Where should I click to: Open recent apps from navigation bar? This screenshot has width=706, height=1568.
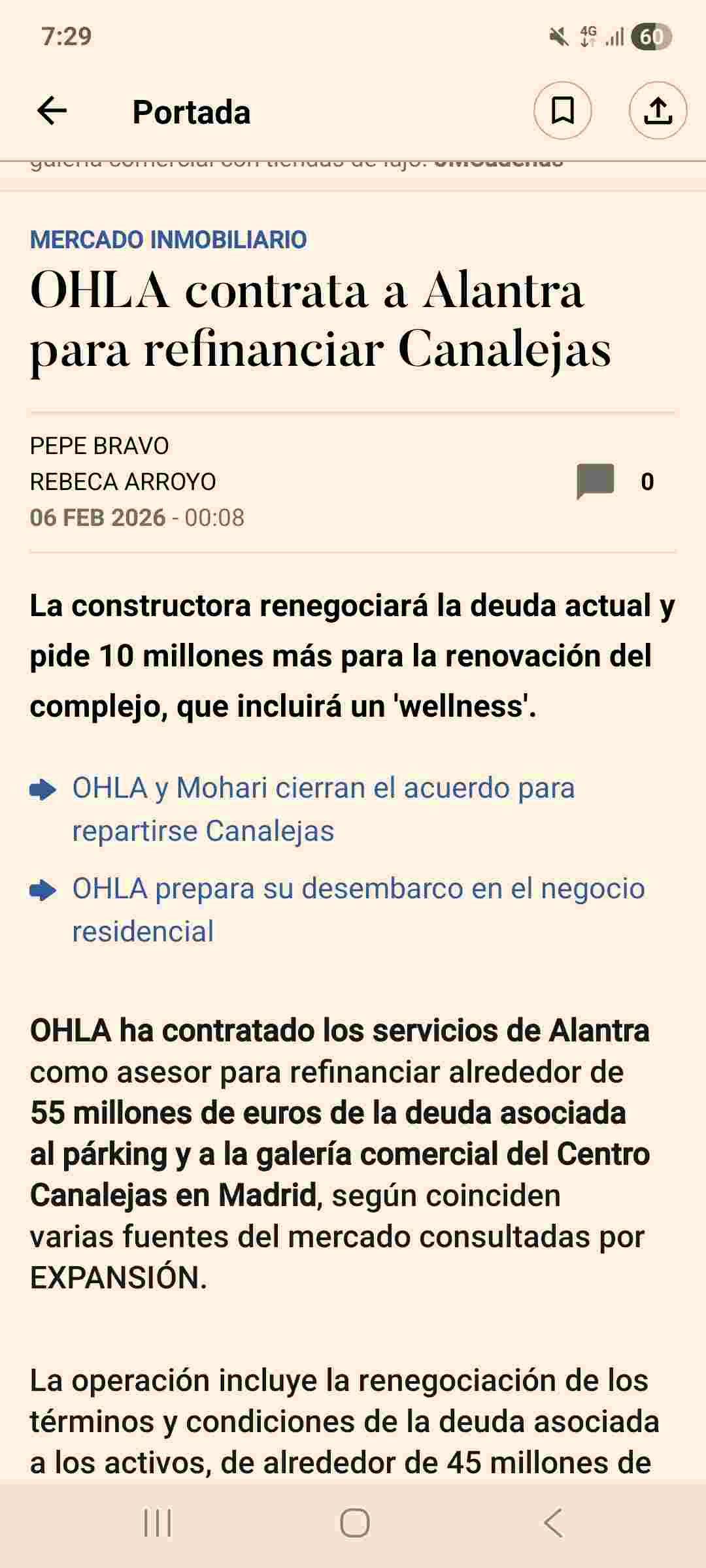[x=158, y=1523]
